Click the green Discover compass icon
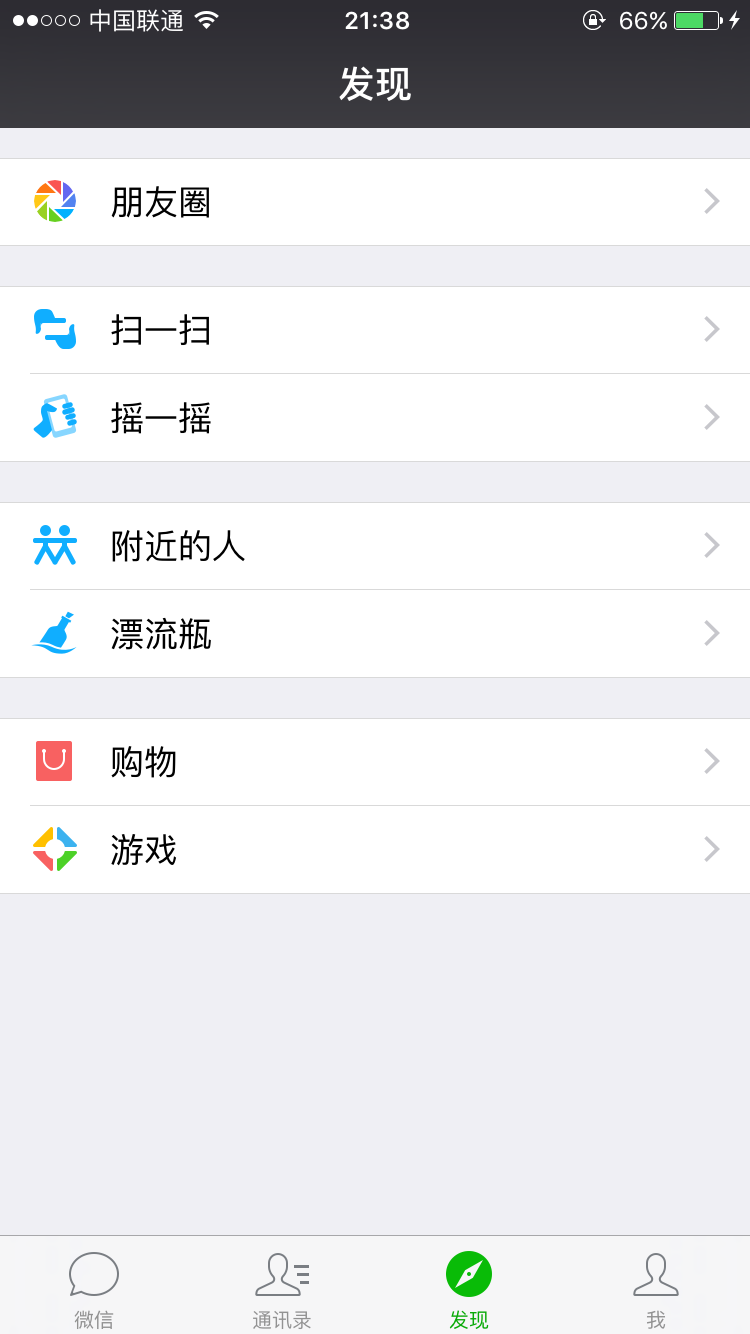Image resolution: width=750 pixels, height=1334 pixels. pyautogui.click(x=468, y=1275)
